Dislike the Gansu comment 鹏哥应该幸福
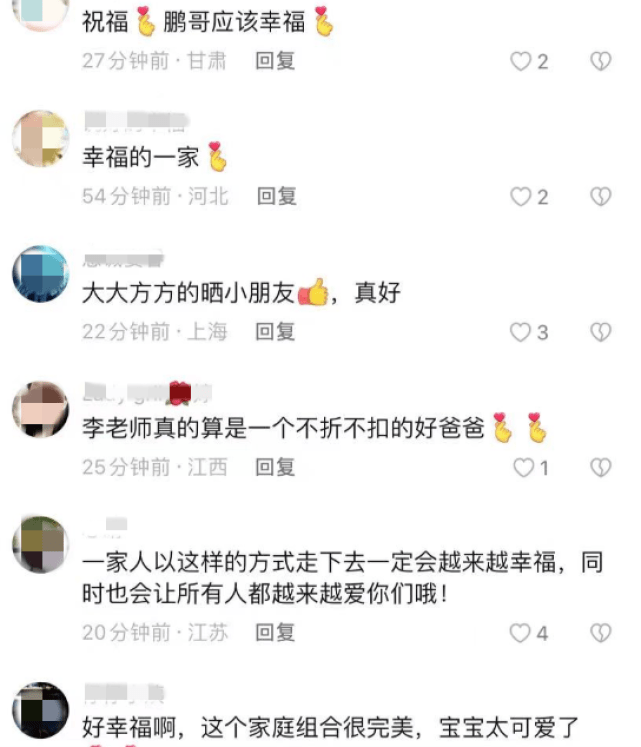The width and height of the screenshot is (641, 747). [599, 61]
